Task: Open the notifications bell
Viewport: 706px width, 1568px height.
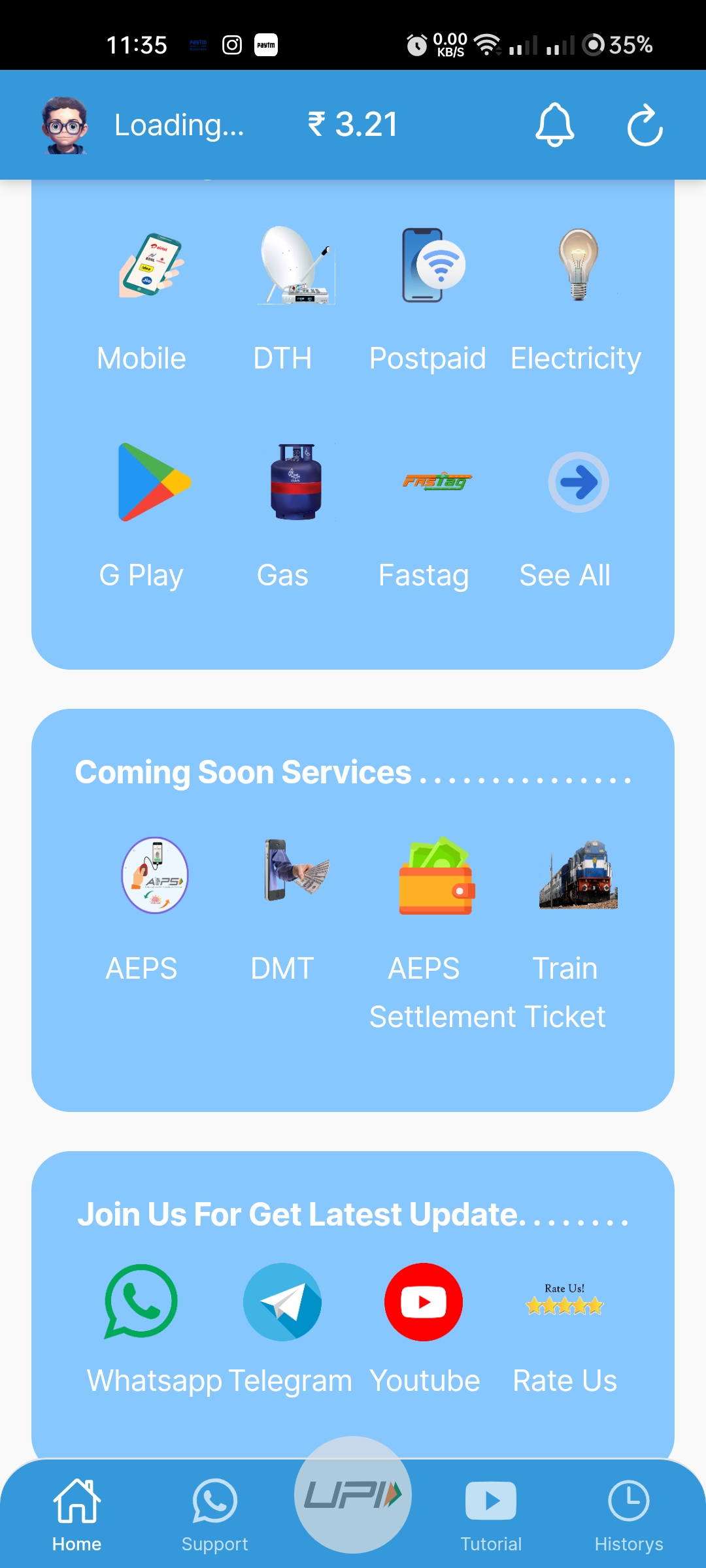Action: click(x=554, y=125)
